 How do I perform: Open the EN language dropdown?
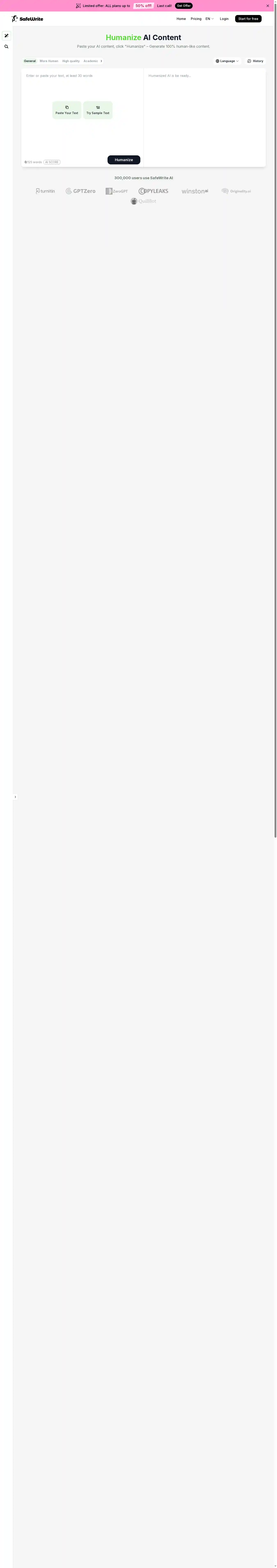[209, 19]
